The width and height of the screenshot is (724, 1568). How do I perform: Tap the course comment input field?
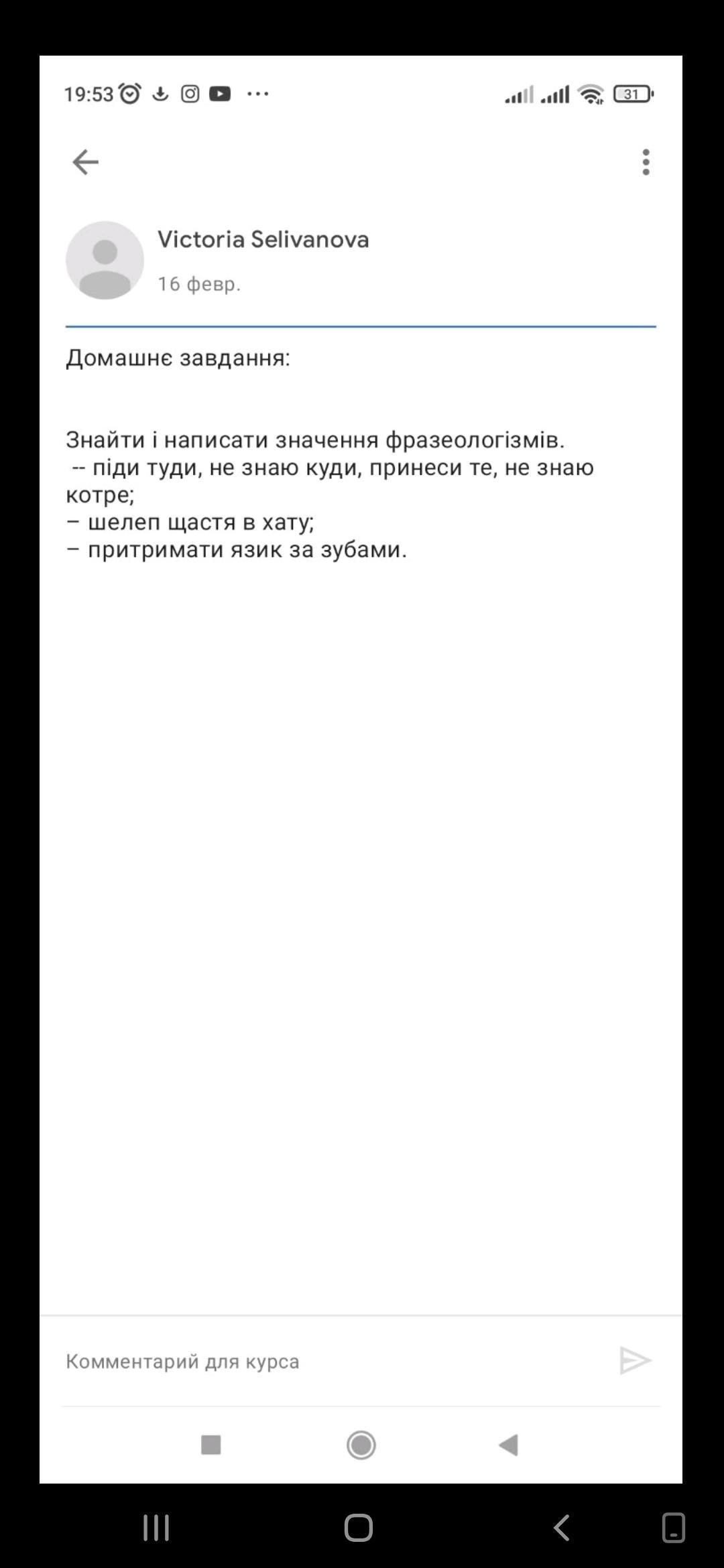tap(328, 1361)
